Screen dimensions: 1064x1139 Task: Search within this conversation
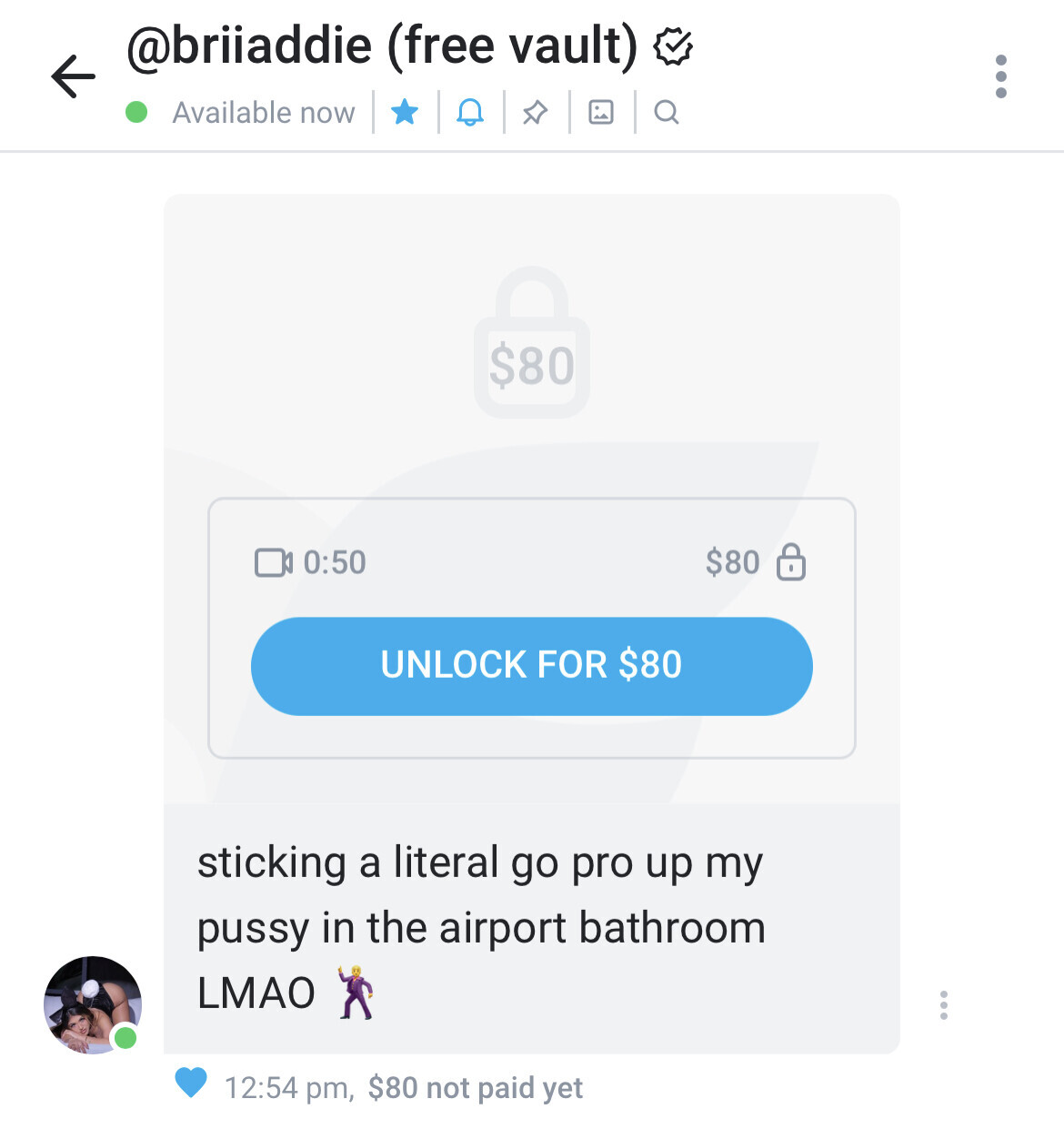[x=667, y=112]
